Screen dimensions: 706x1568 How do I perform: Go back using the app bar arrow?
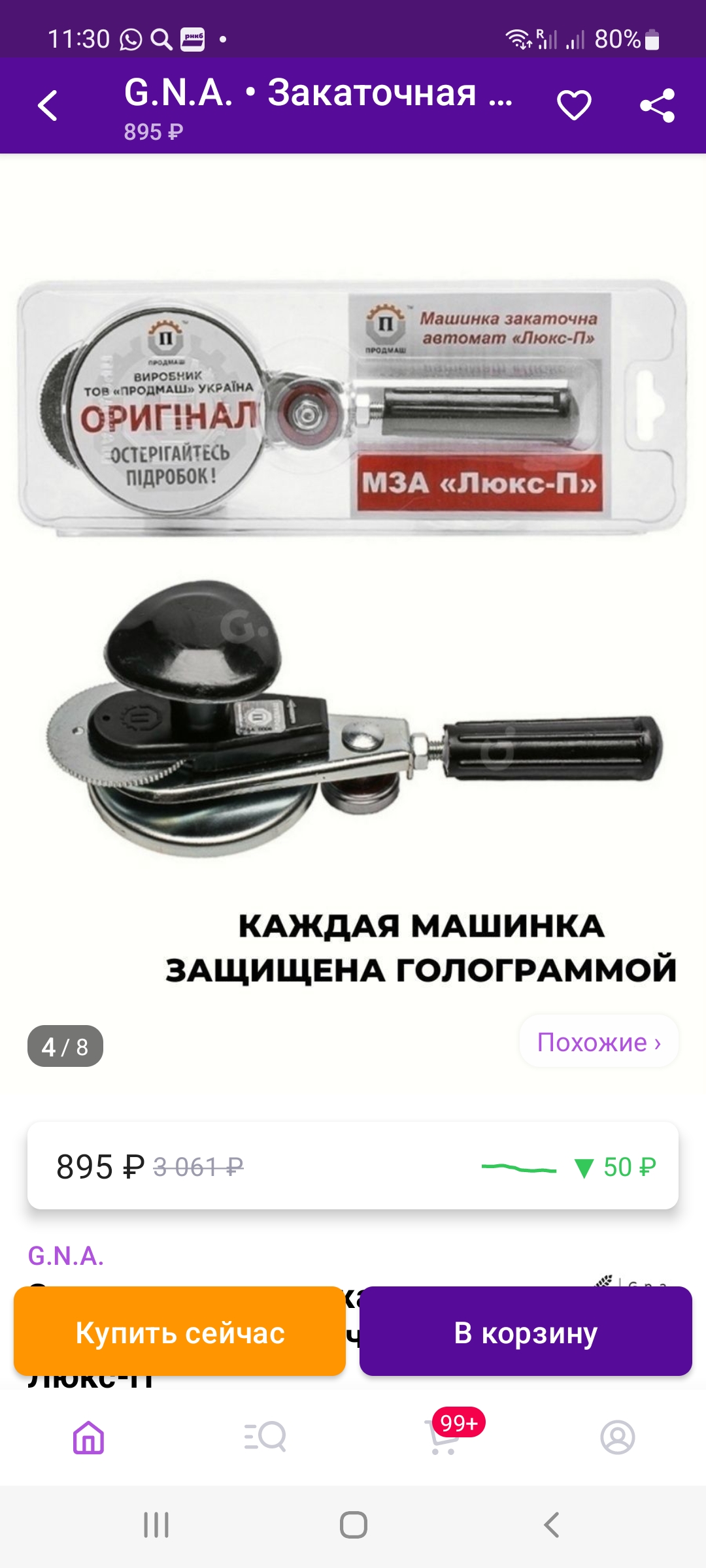48,106
